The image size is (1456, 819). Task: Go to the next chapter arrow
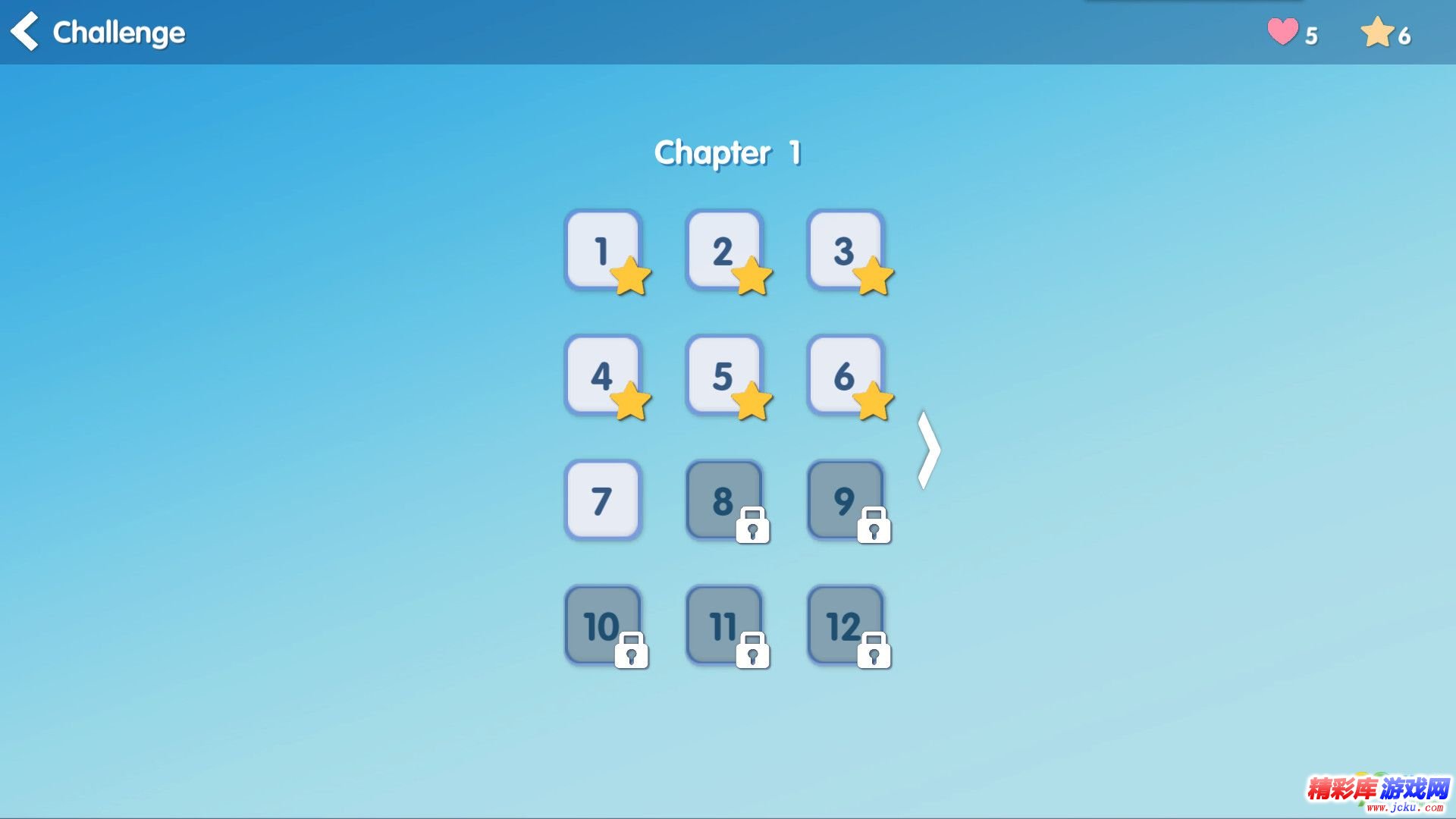point(928,450)
